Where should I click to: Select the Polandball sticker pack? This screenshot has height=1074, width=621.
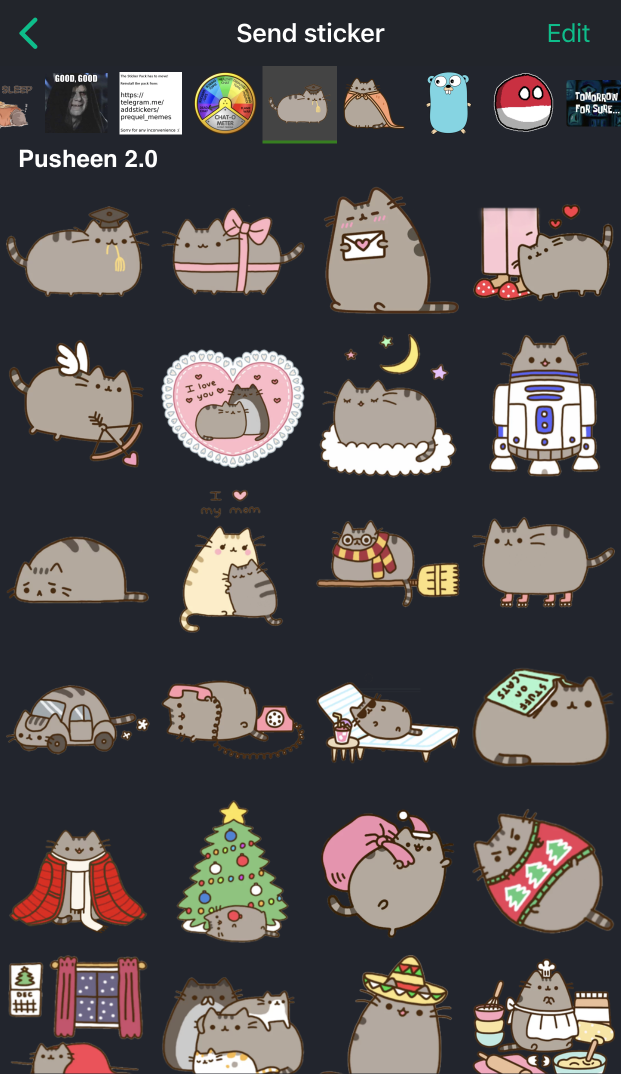tap(523, 102)
